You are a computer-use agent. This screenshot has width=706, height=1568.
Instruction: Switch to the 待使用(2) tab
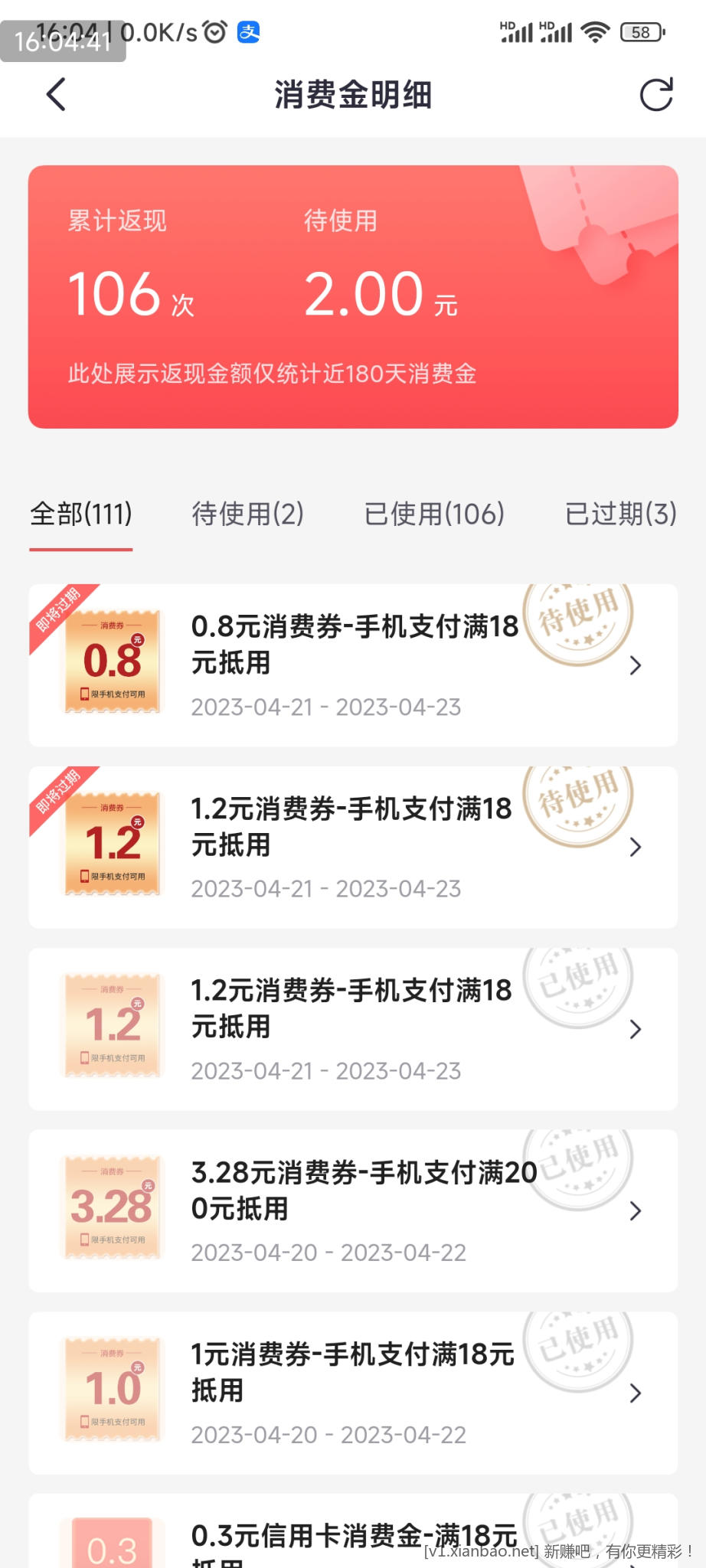coord(247,514)
